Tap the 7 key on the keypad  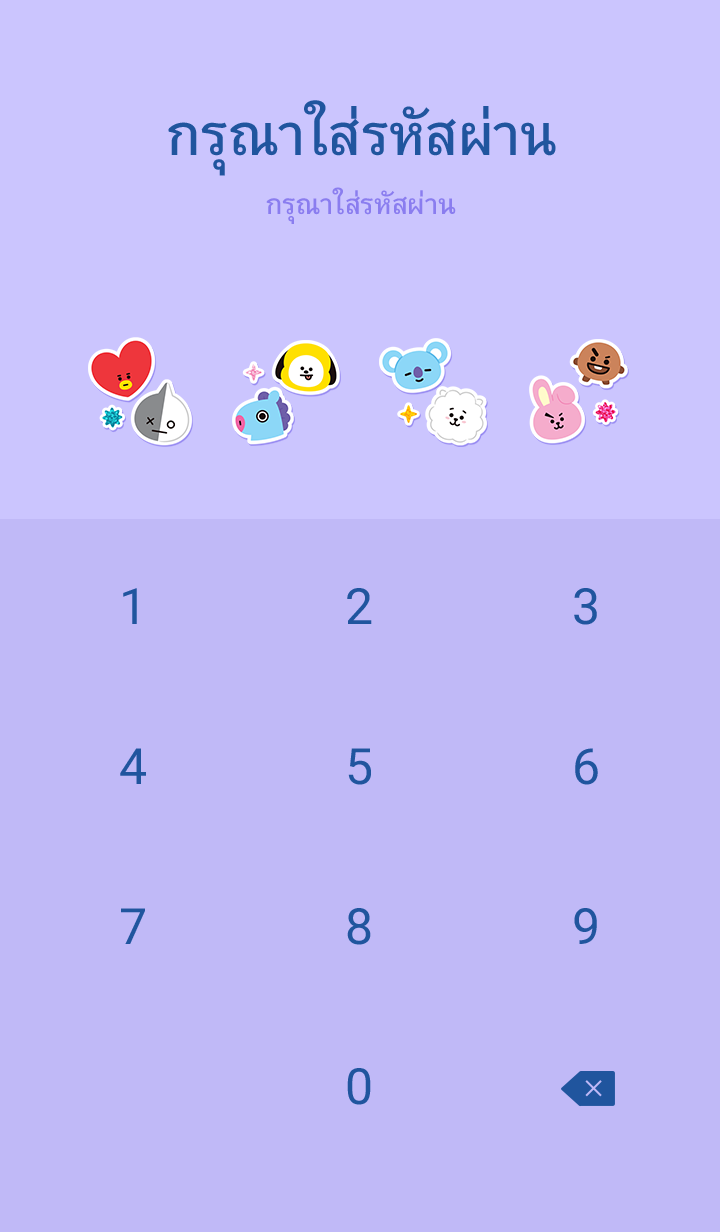point(133,927)
